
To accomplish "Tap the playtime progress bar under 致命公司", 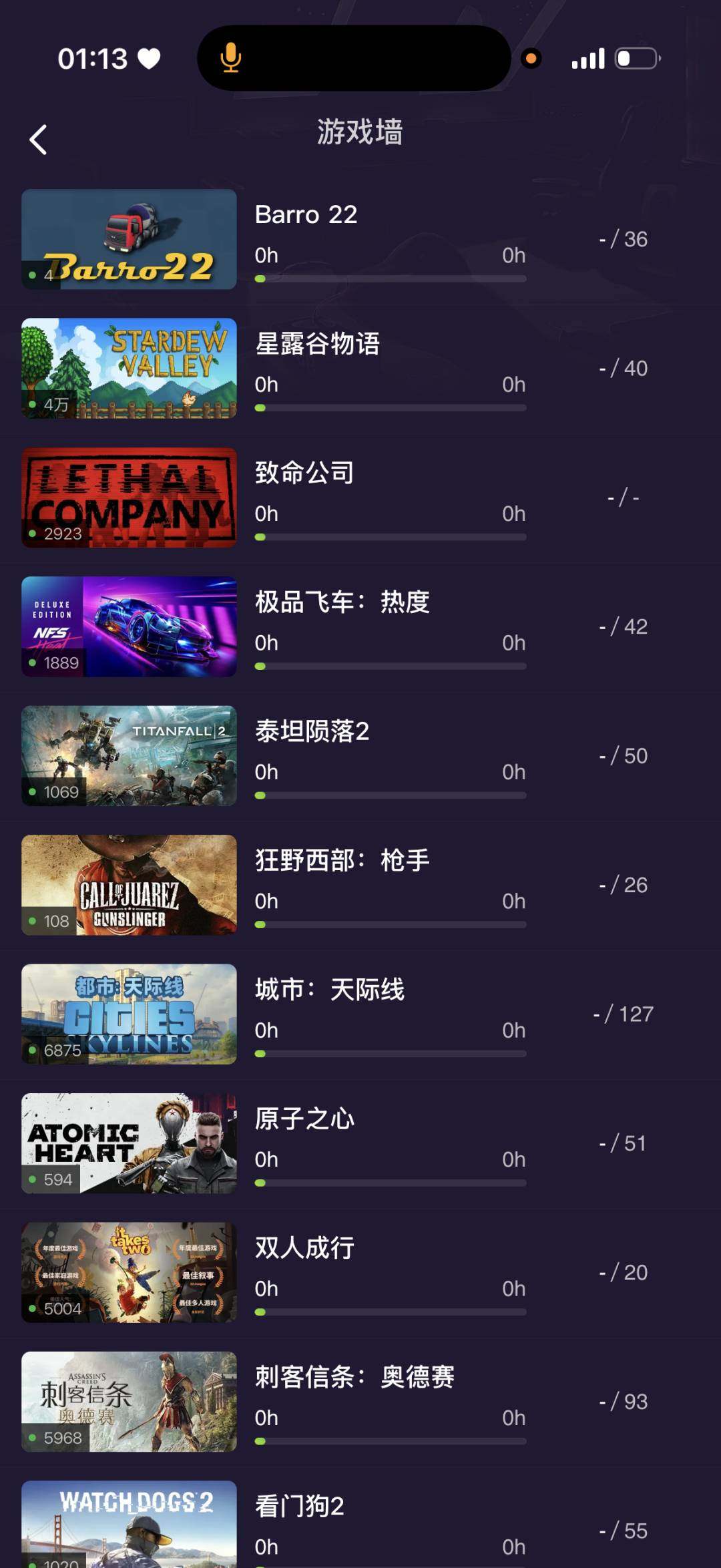I will pyautogui.click(x=390, y=537).
